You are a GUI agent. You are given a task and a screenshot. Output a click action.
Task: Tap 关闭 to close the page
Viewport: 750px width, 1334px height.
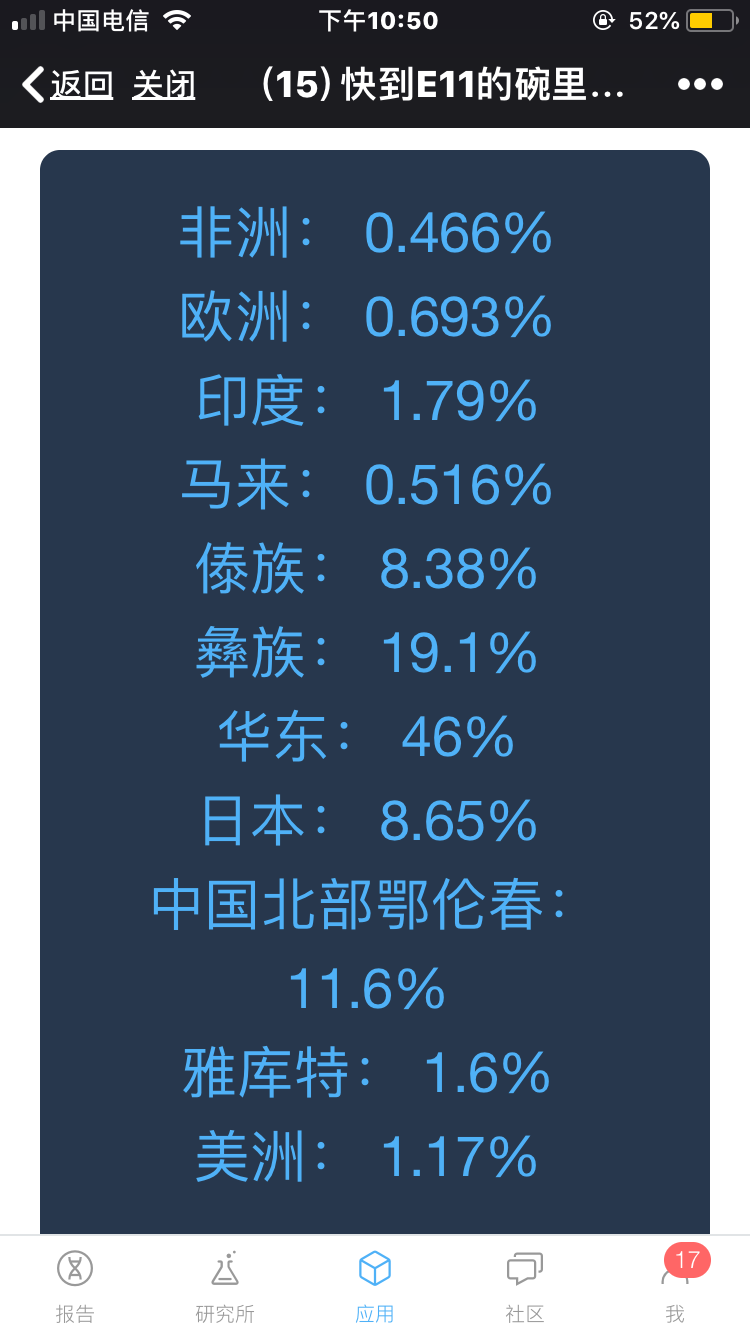tap(163, 85)
